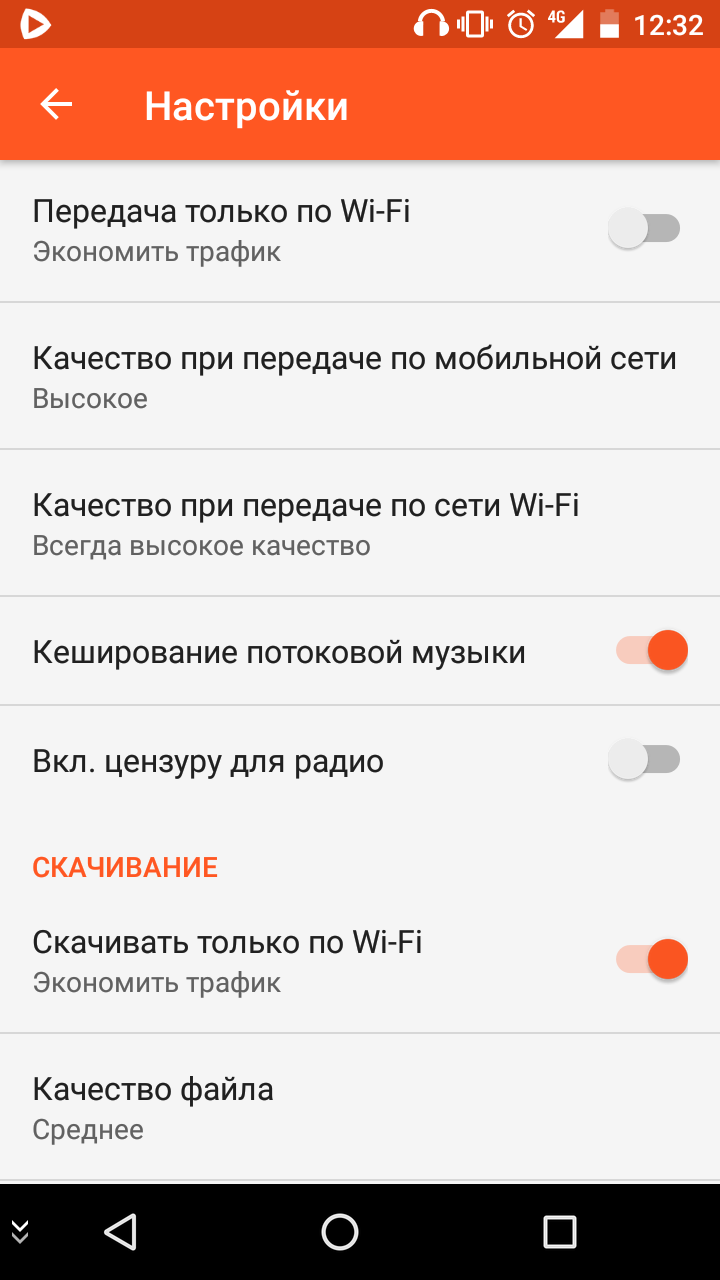
Task: Enable the Передача только по Wi-Fi switch
Action: point(645,229)
